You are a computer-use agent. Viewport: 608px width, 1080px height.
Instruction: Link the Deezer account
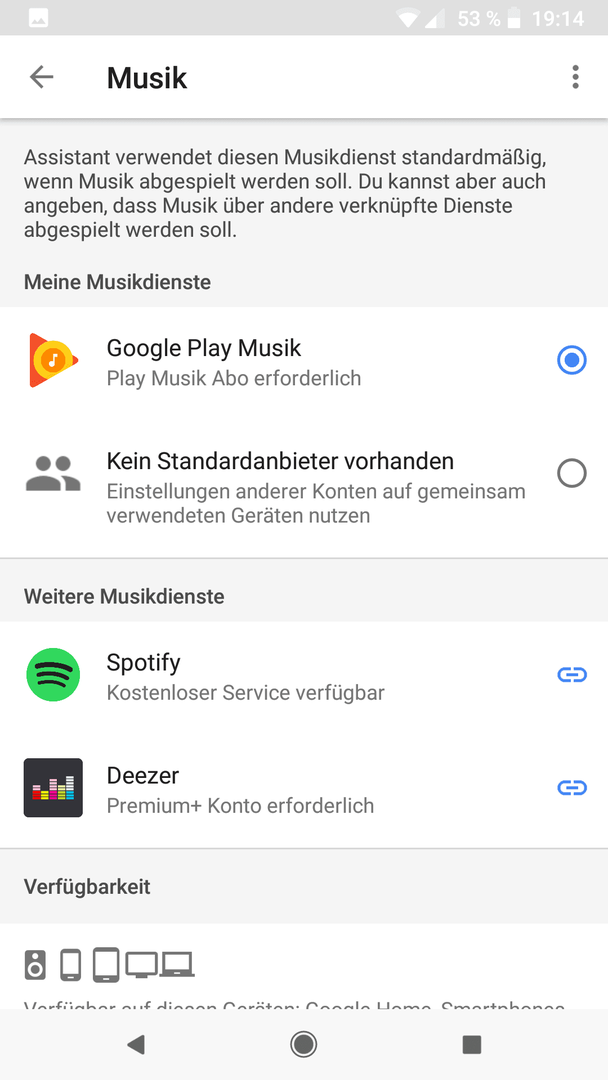[x=572, y=787]
